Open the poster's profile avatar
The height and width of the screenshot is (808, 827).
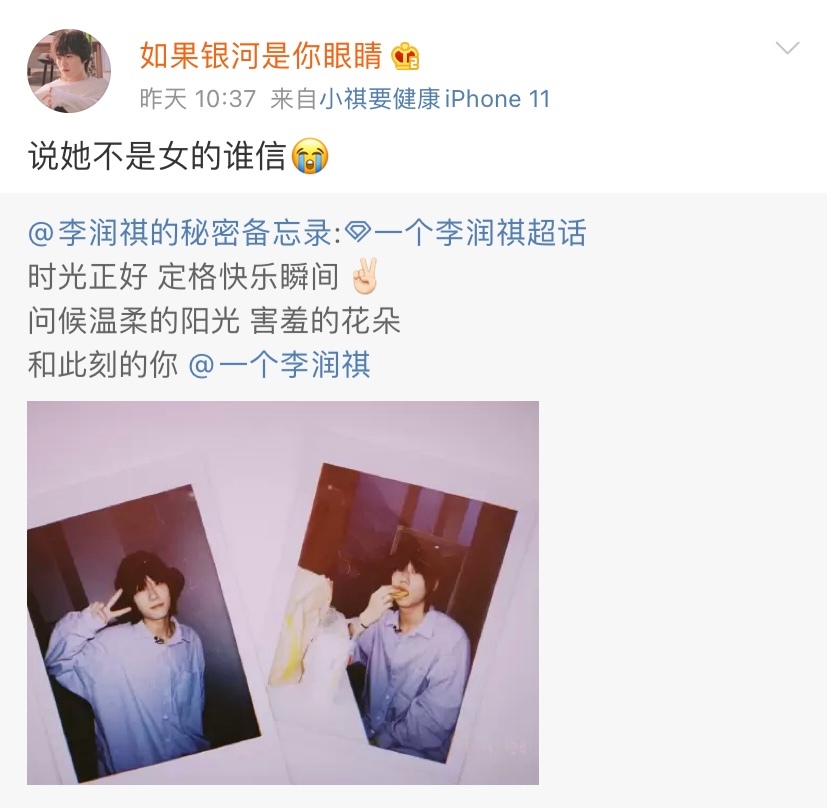(x=69, y=71)
